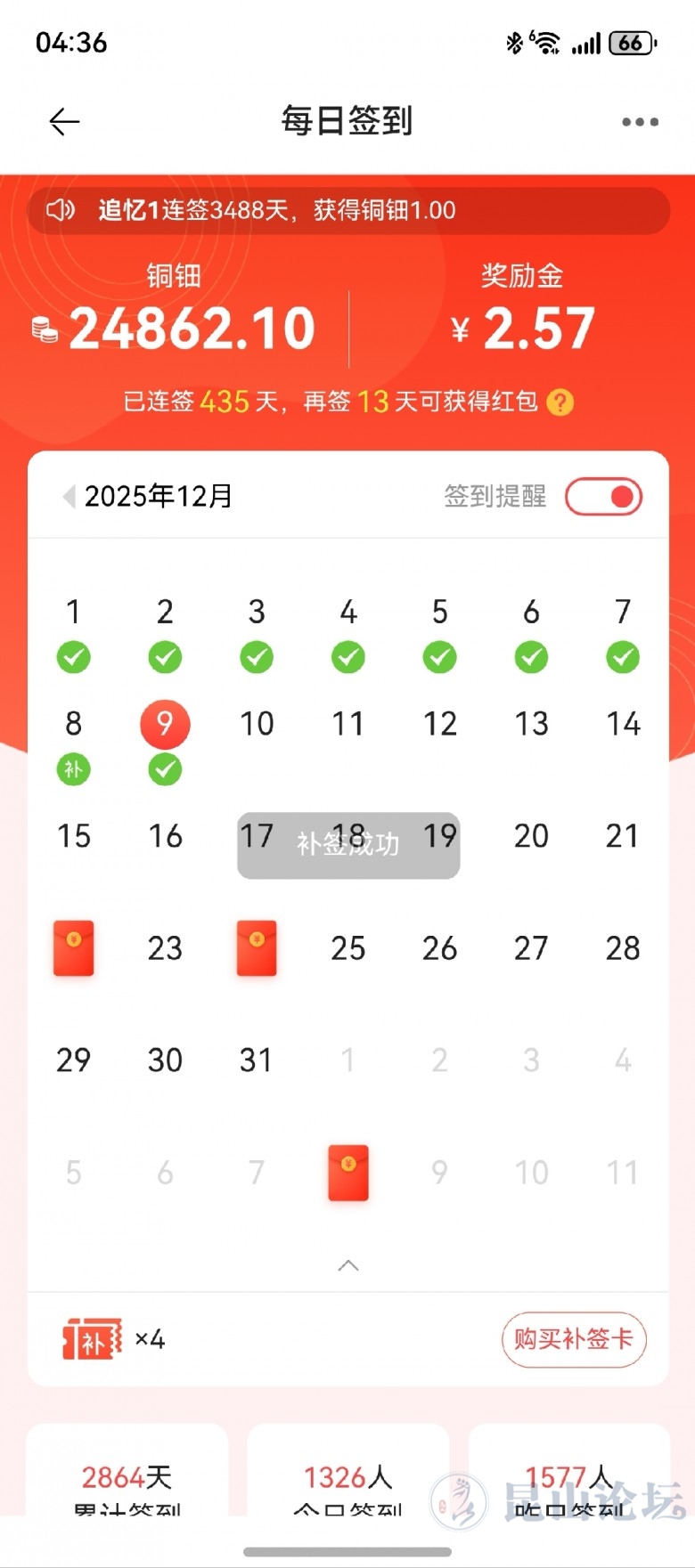Go to the previous month from 2025年12月

pyautogui.click(x=68, y=496)
